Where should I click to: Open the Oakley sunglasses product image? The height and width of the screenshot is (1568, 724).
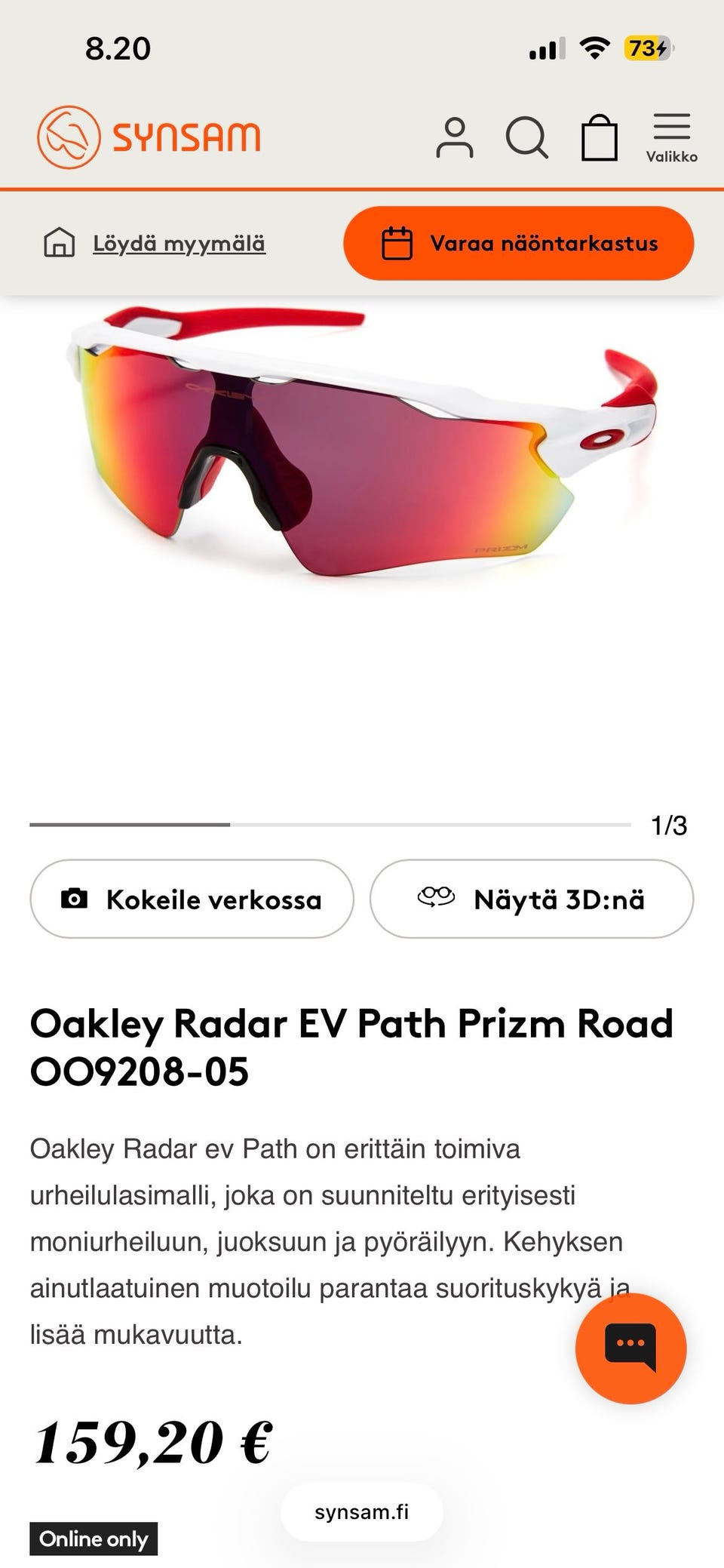[x=362, y=445]
